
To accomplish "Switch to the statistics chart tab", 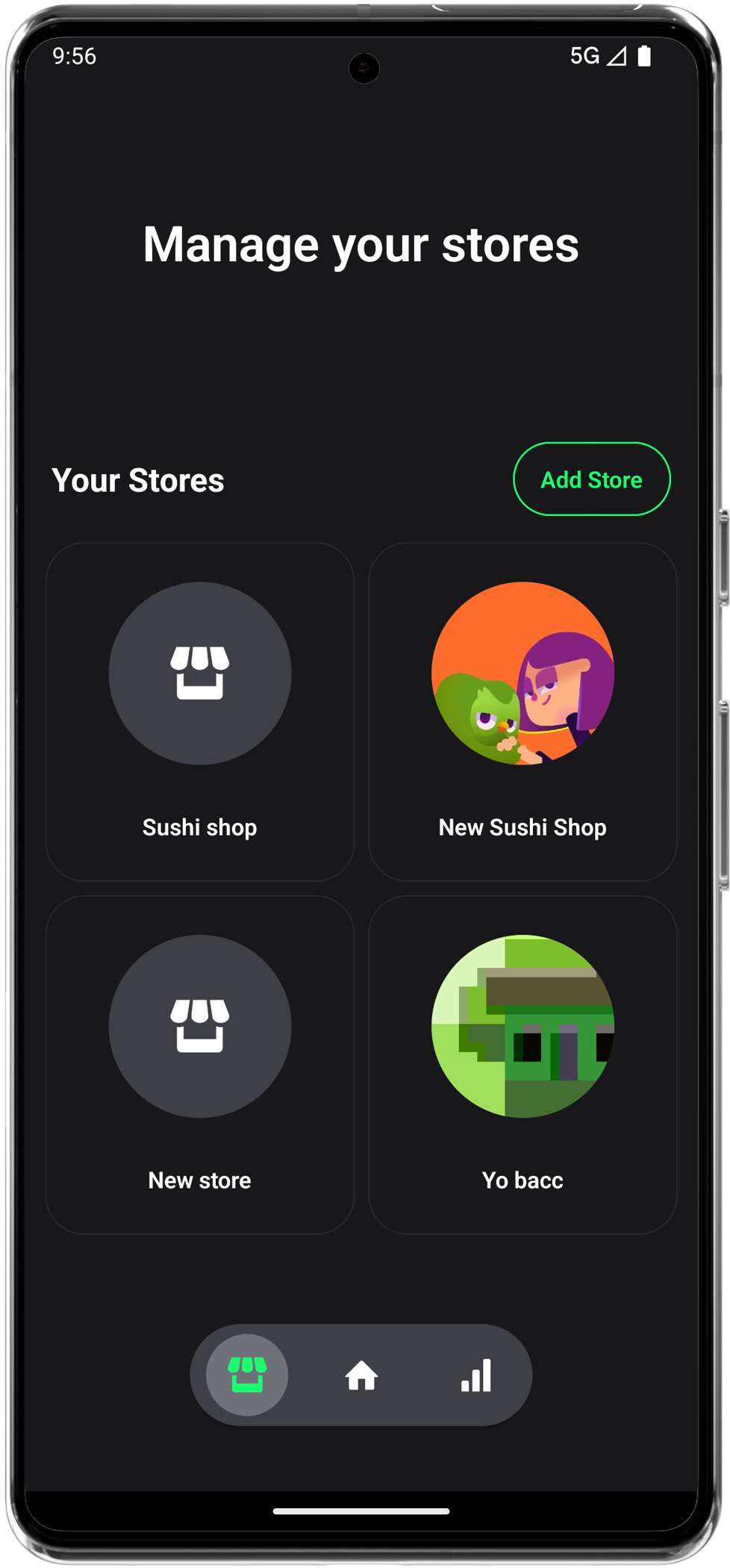I will click(x=476, y=1375).
